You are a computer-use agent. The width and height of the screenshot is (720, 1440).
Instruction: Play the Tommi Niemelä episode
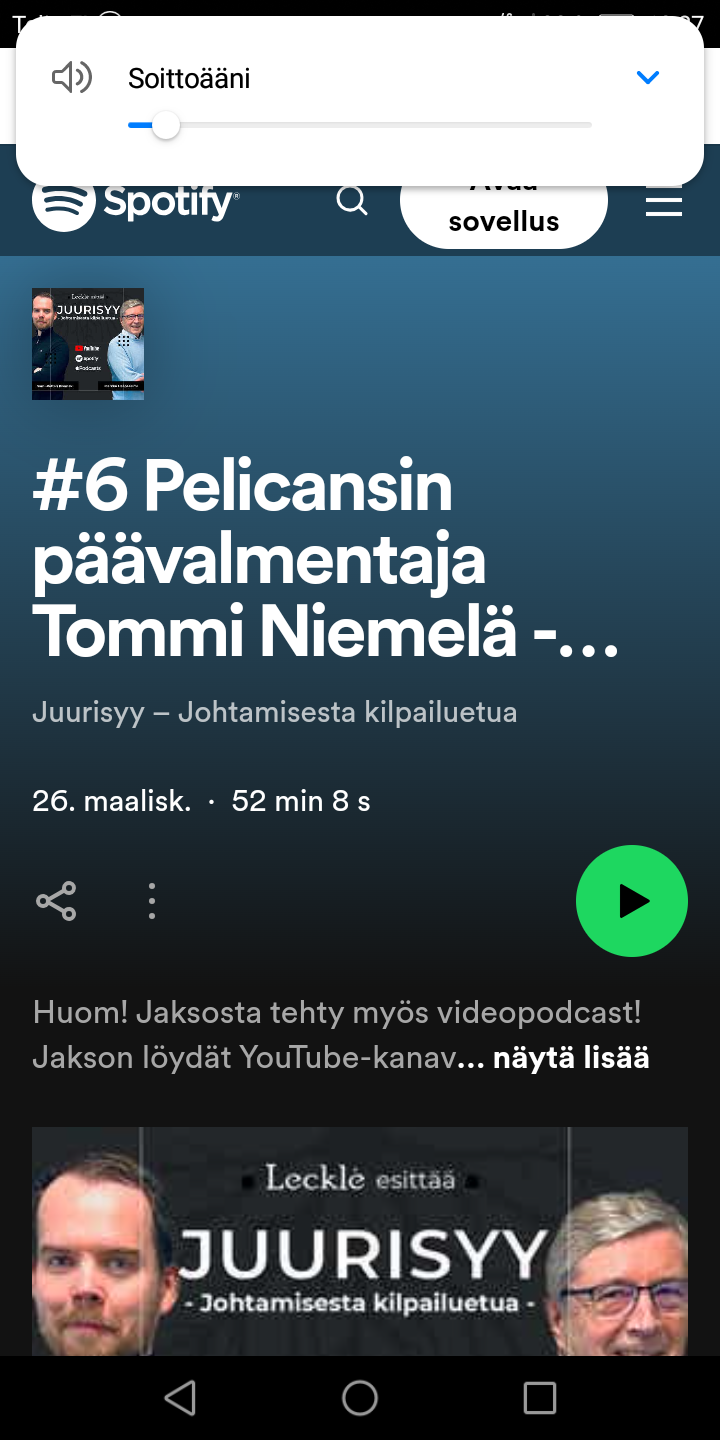pyautogui.click(x=632, y=901)
